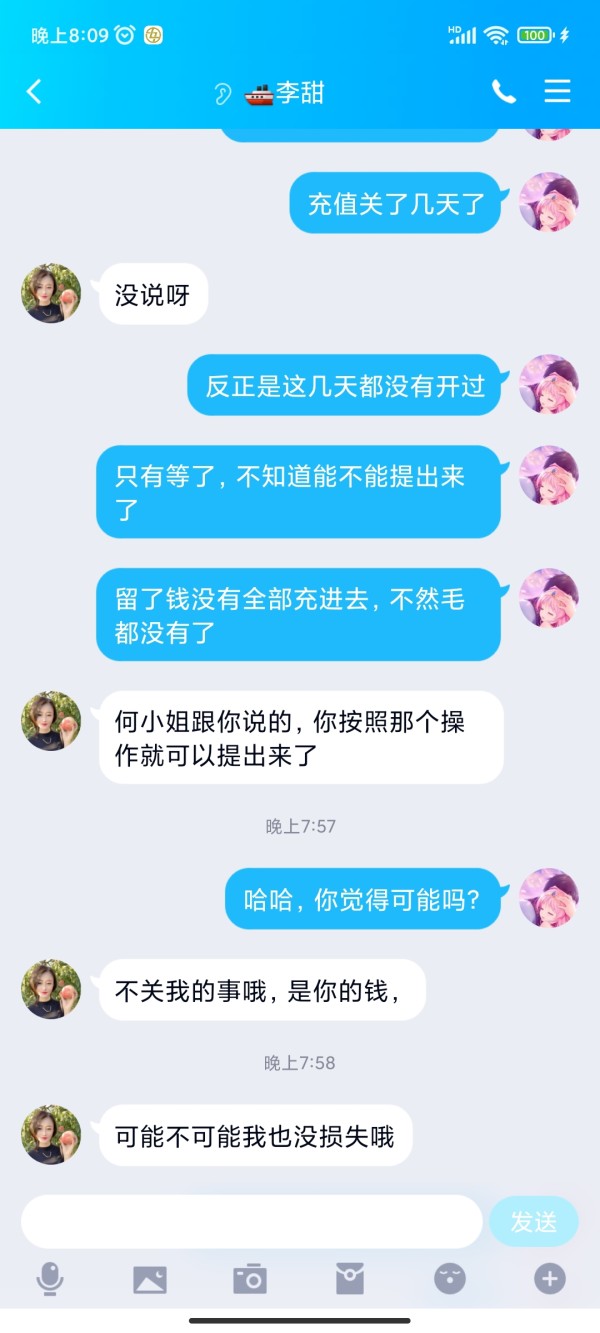Tap the message input field
Image resolution: width=600 pixels, height=1333 pixels.
coord(252,1221)
